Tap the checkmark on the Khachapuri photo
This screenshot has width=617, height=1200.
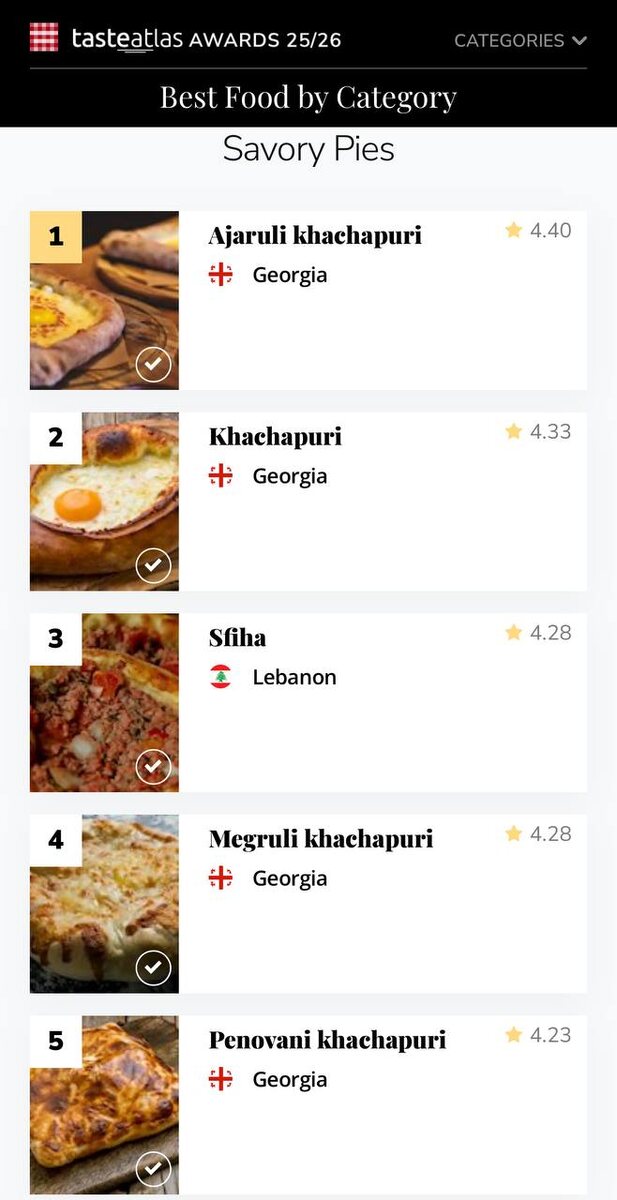coord(153,566)
